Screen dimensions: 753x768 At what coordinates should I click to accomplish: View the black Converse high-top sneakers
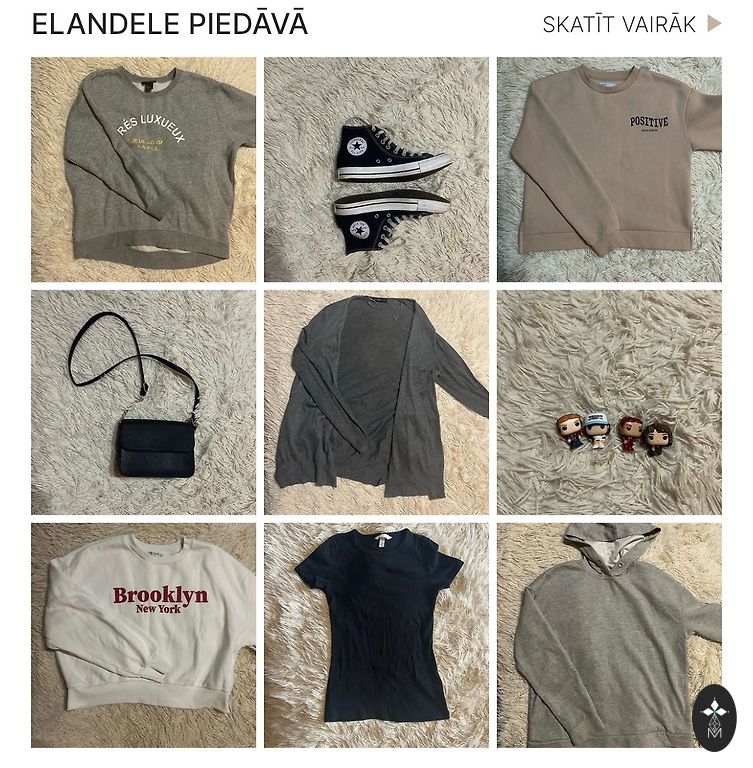click(x=376, y=169)
